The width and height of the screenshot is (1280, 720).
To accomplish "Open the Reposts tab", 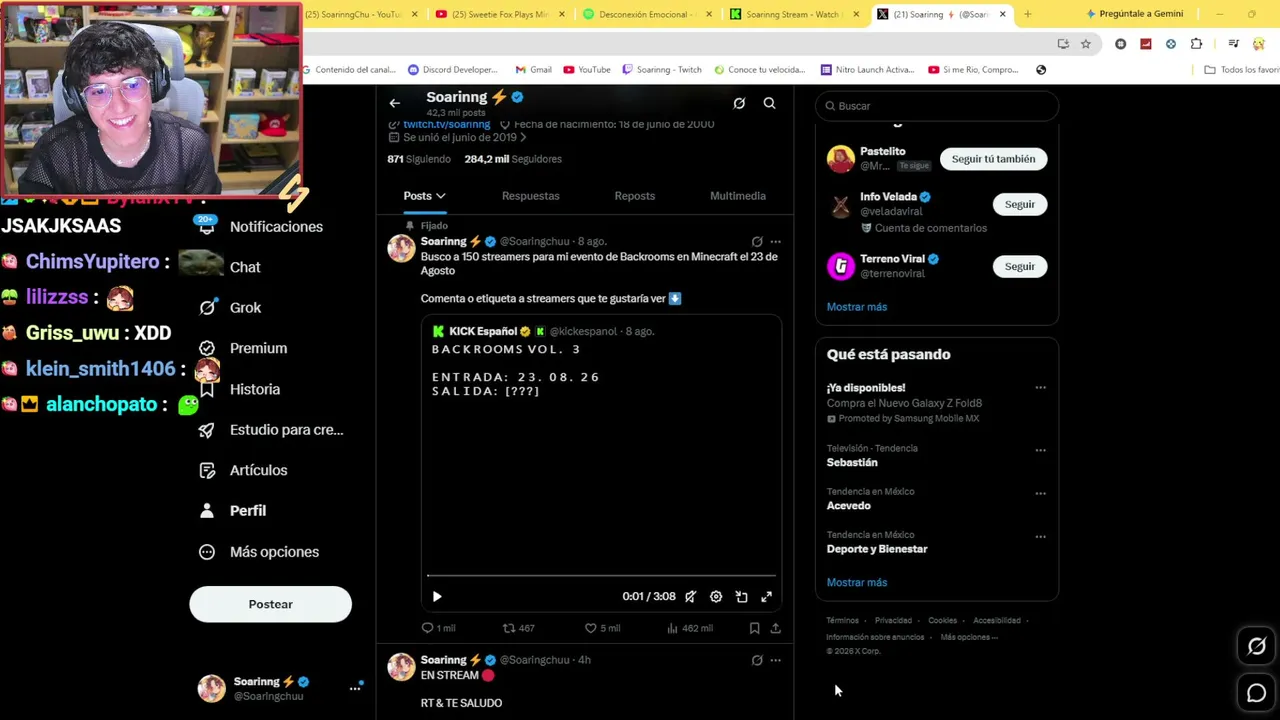I will 635,196.
